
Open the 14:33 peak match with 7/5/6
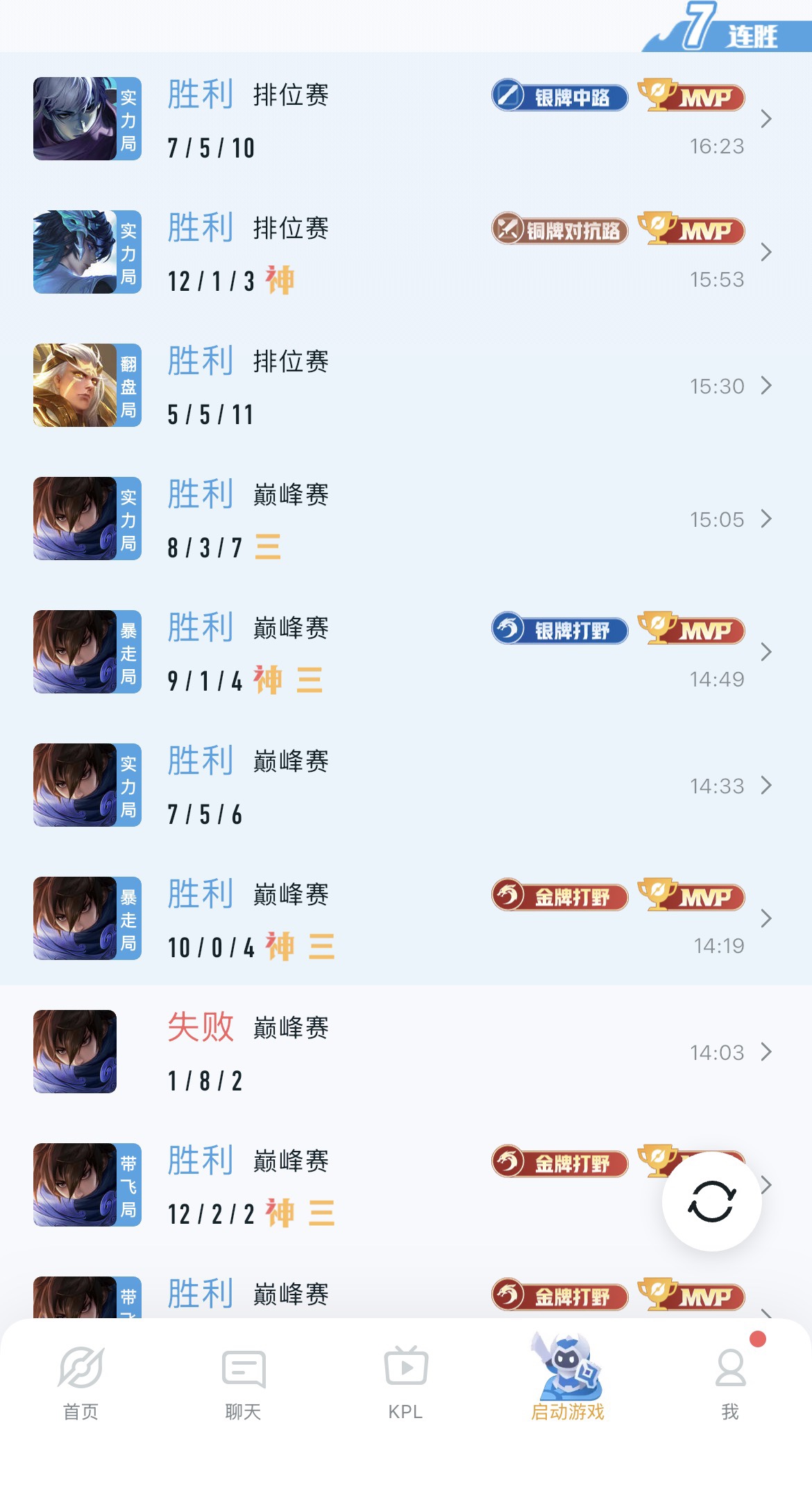[406, 785]
